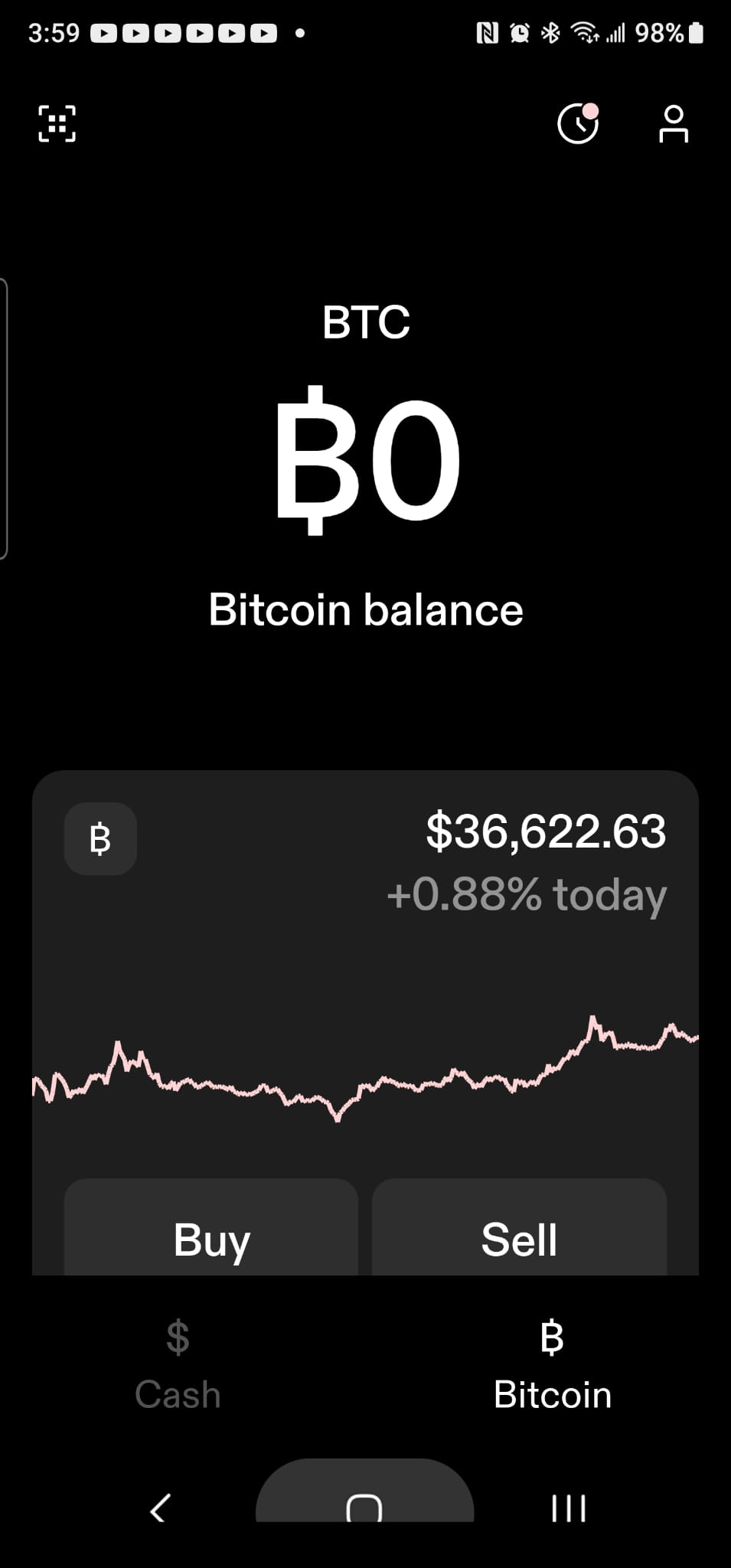Tap the Bitcoin symbol on the price card
The height and width of the screenshot is (1568, 731).
(x=100, y=838)
